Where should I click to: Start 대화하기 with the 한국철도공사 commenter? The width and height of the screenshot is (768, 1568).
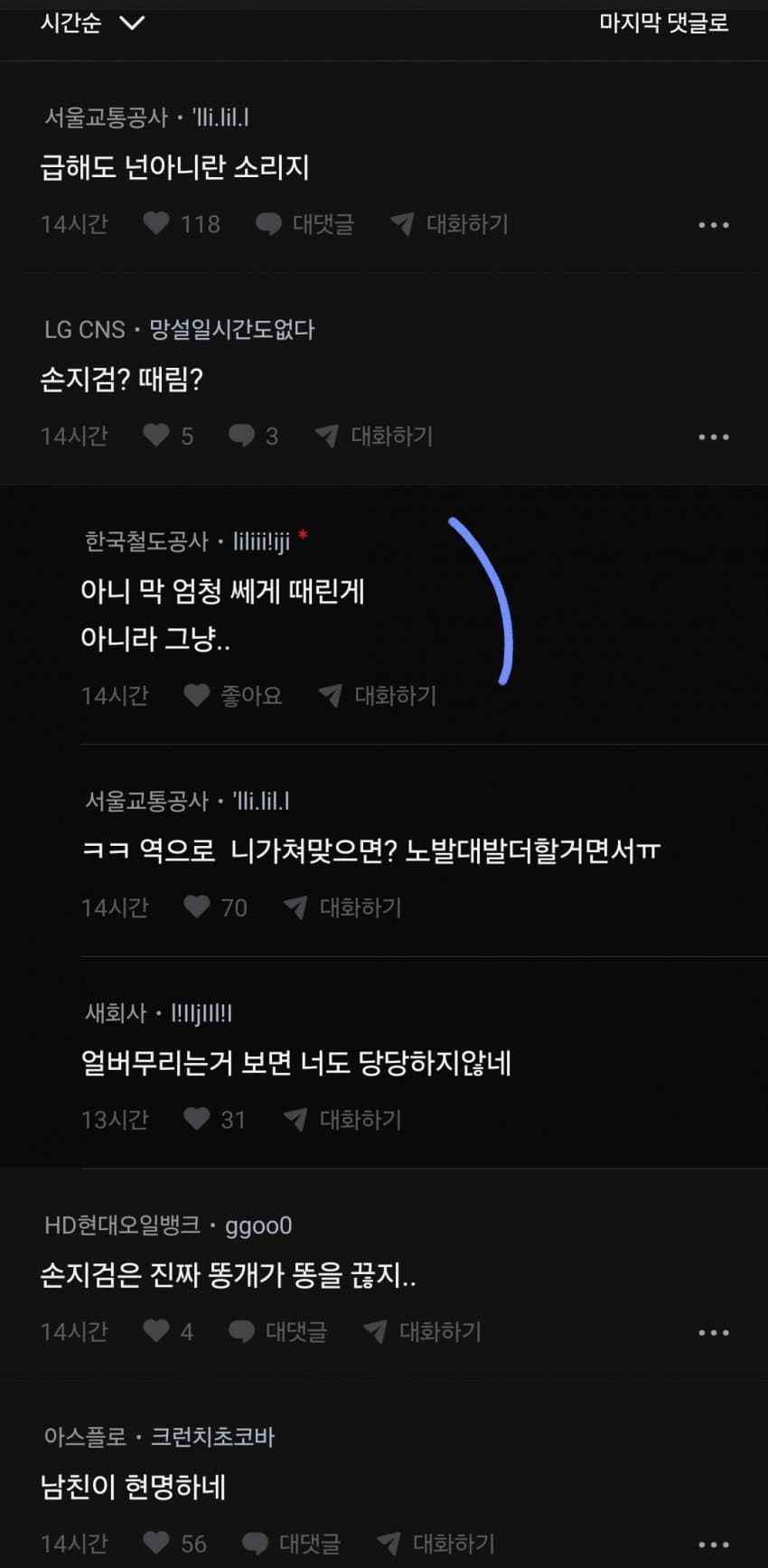click(x=378, y=695)
